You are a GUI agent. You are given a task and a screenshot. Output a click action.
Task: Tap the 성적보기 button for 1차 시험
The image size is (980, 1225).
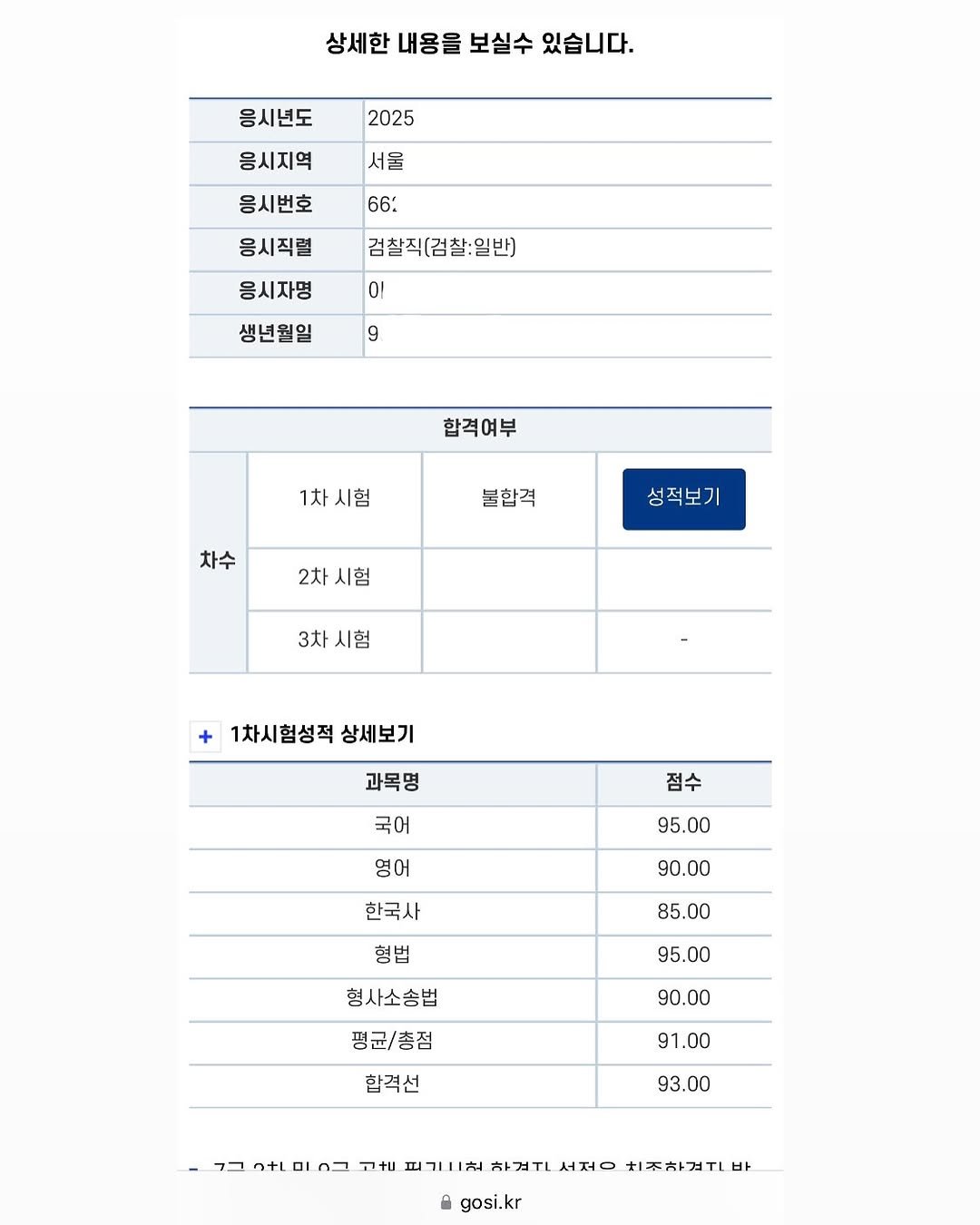click(x=683, y=498)
